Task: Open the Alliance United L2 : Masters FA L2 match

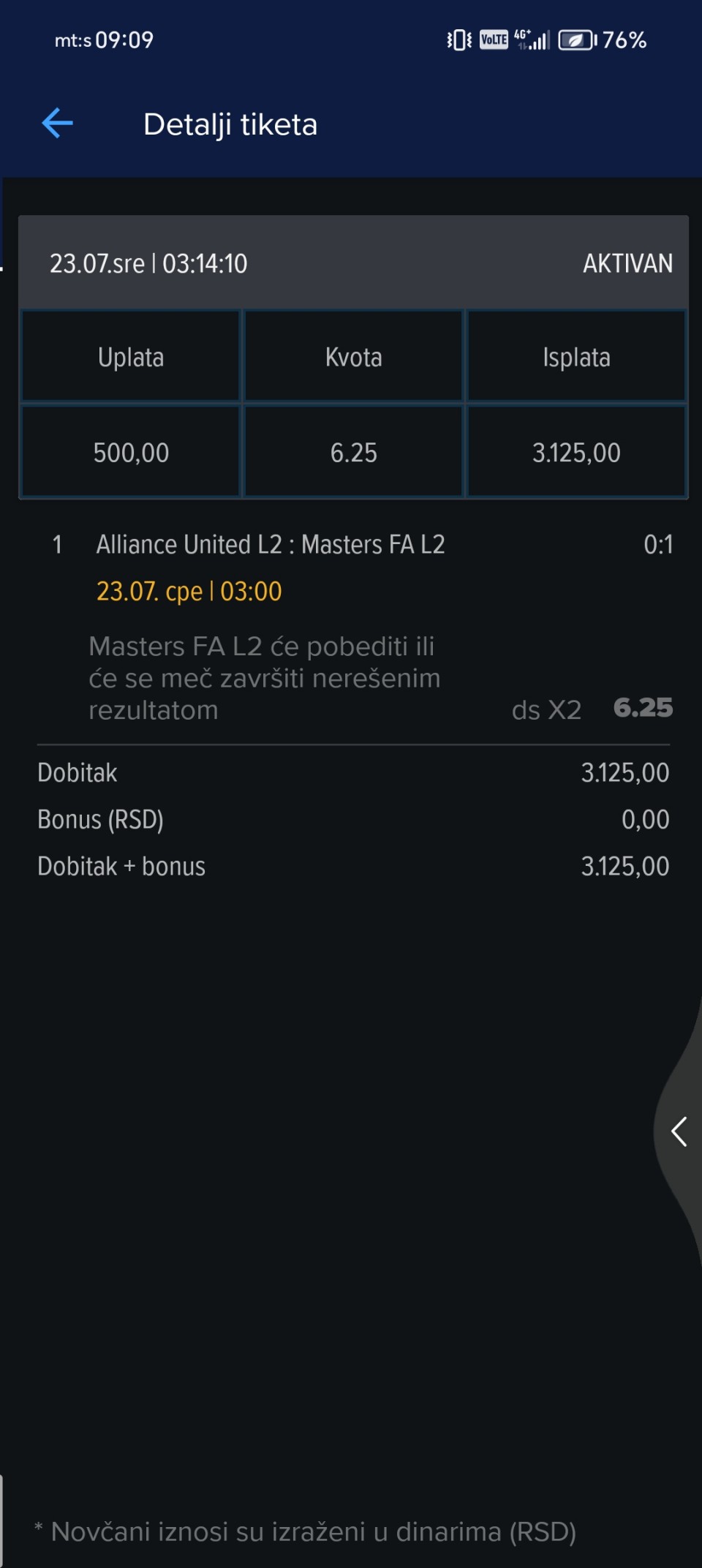Action: click(270, 545)
